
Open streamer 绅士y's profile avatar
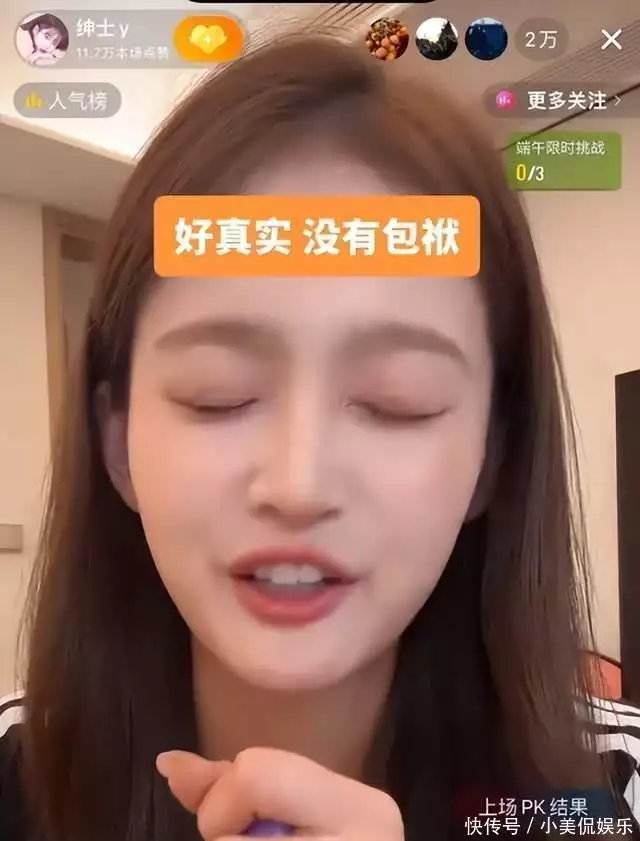[x=42, y=39]
